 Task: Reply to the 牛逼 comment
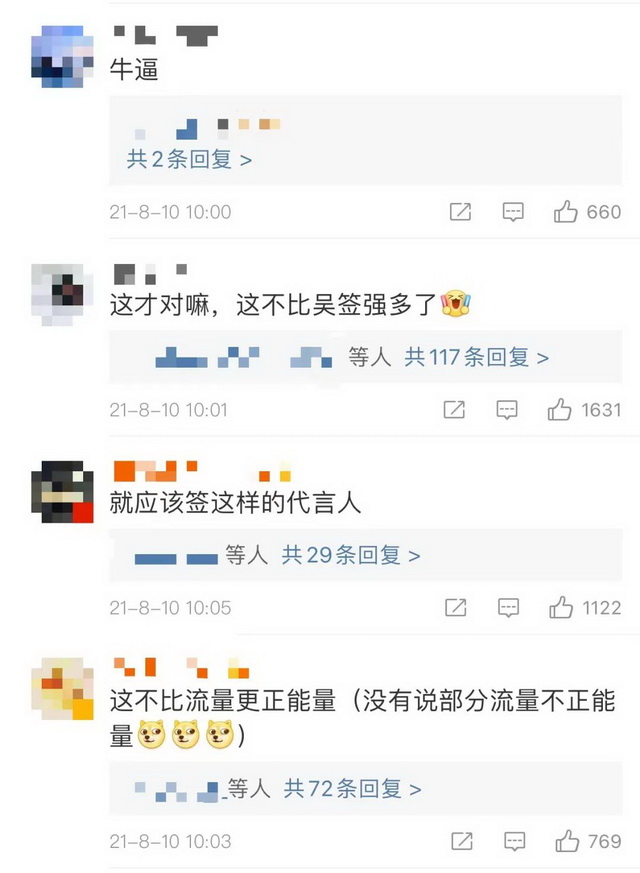513,212
